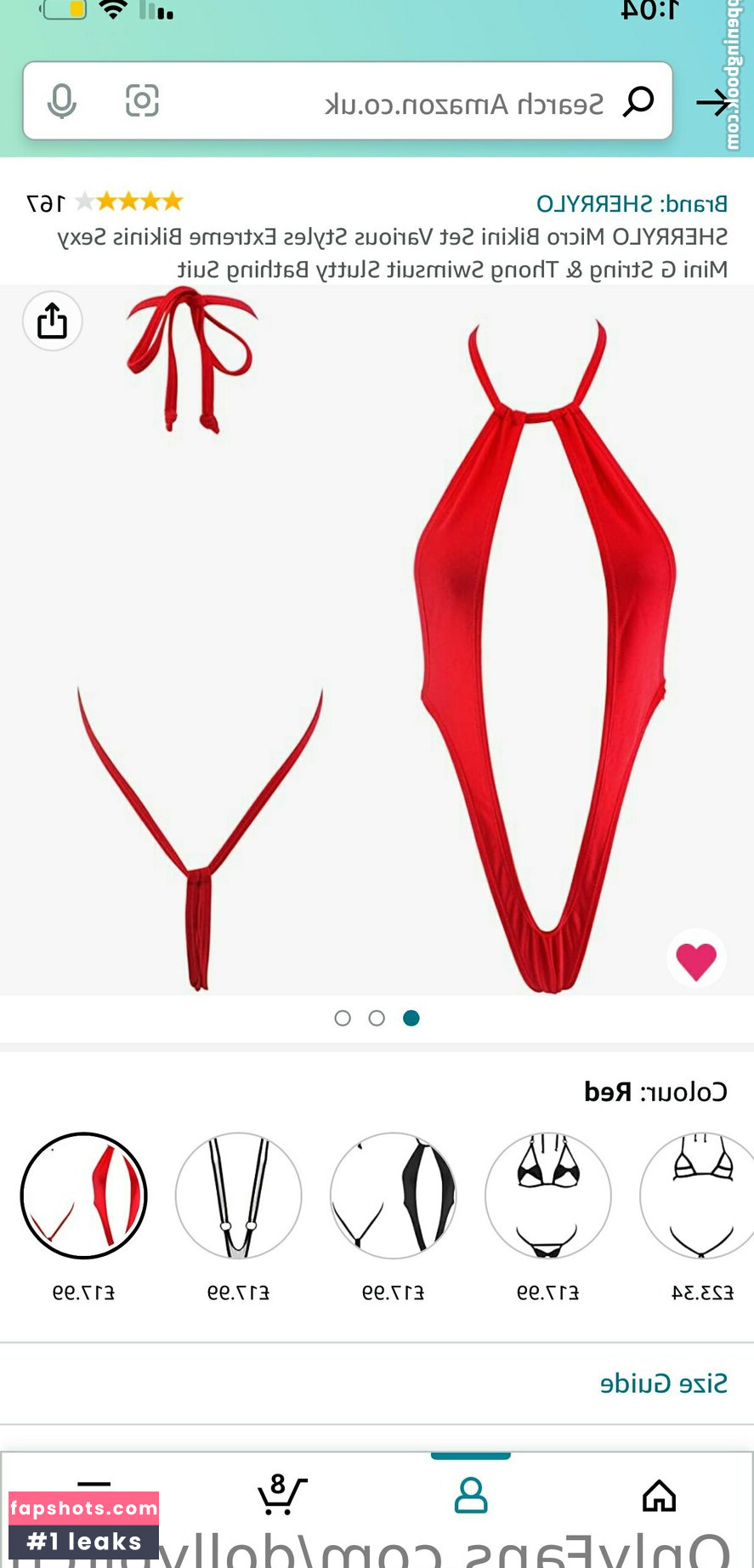Viewport: 754px width, 1568px height.
Task: Open the account profile tab
Action: point(470,1496)
